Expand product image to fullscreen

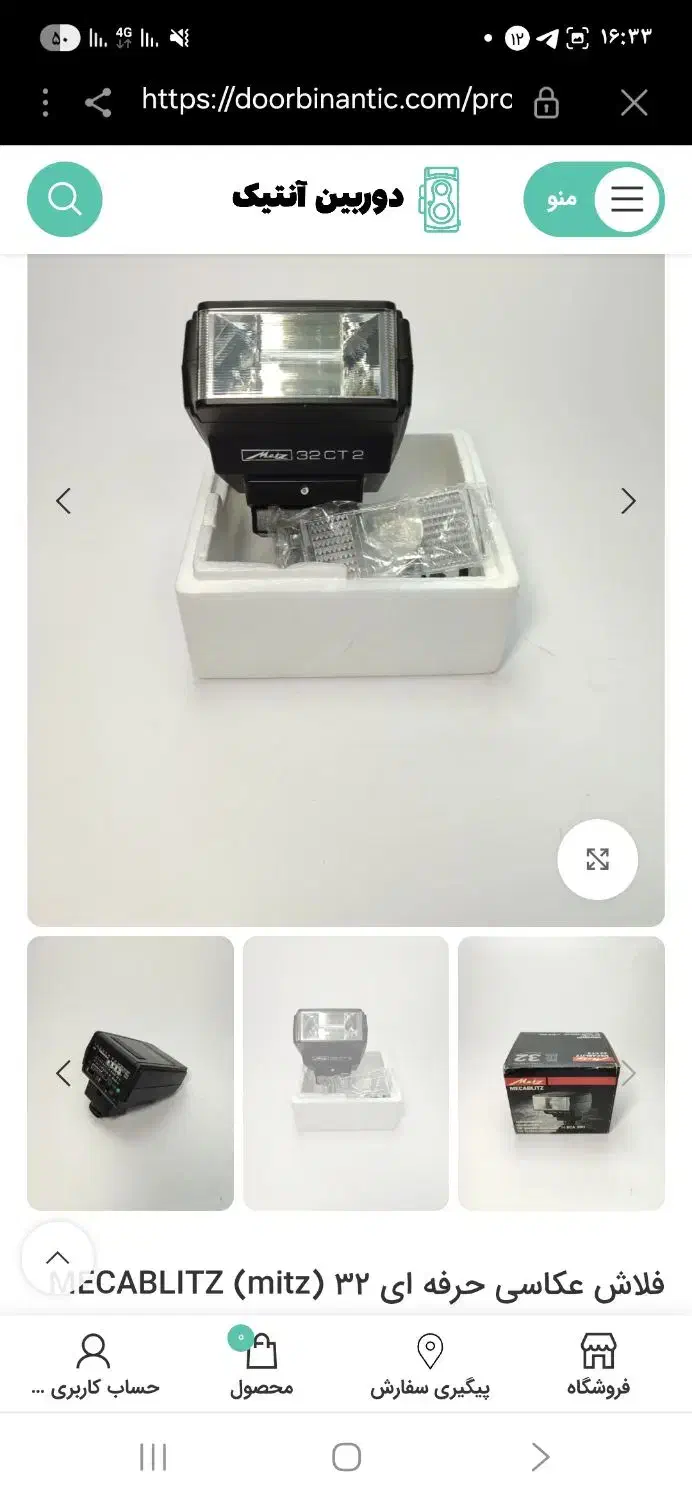(597, 859)
